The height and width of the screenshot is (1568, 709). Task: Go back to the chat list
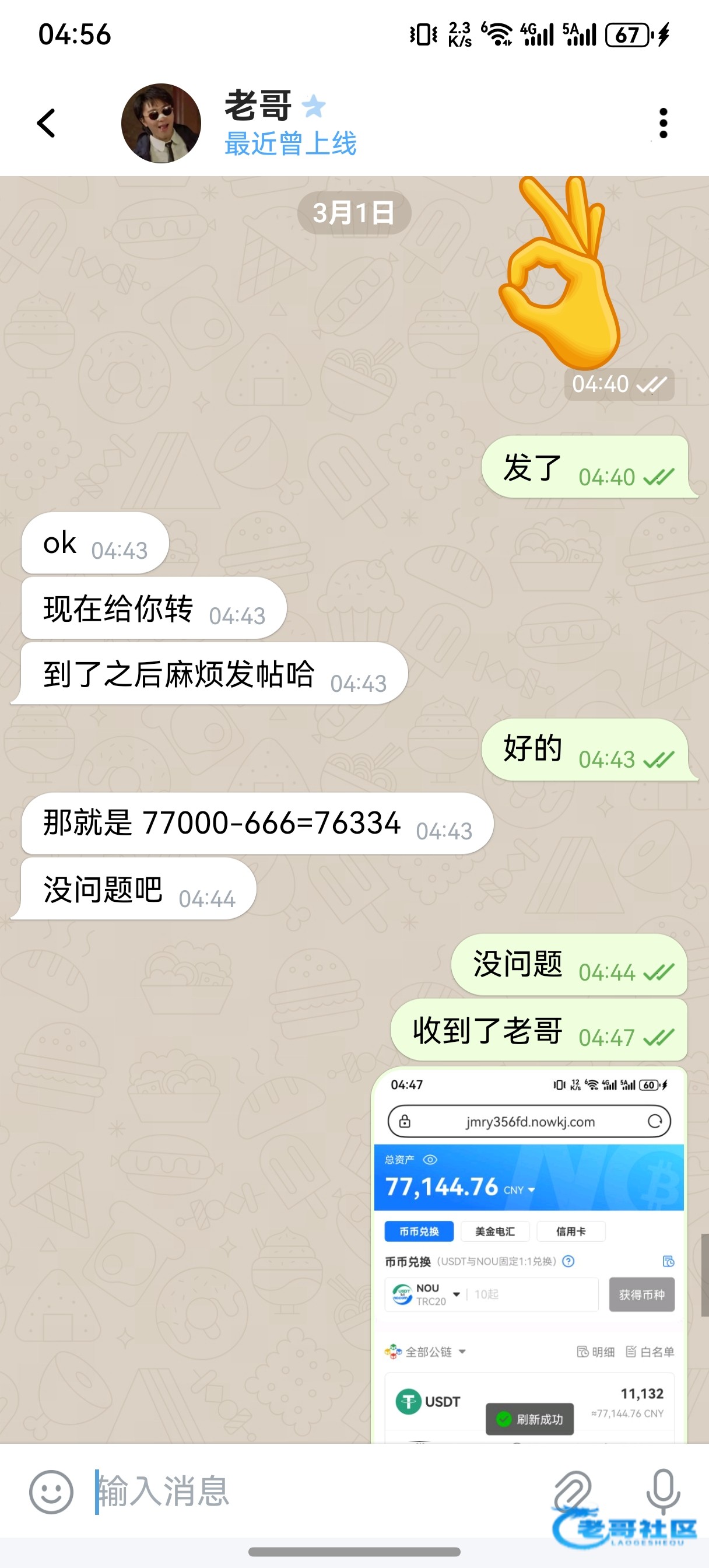[46, 123]
